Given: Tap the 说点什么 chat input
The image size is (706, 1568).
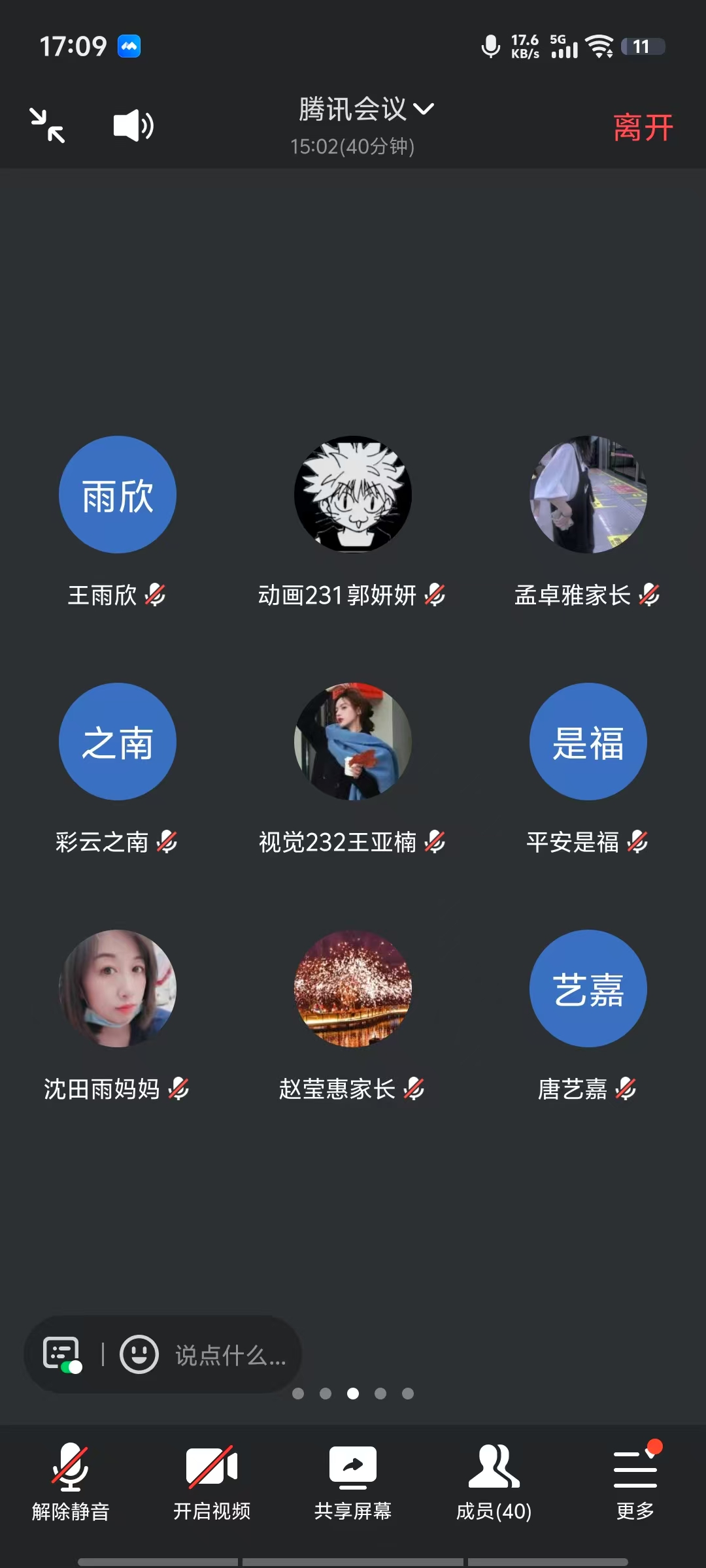Looking at the screenshot, I should pos(230,1355).
